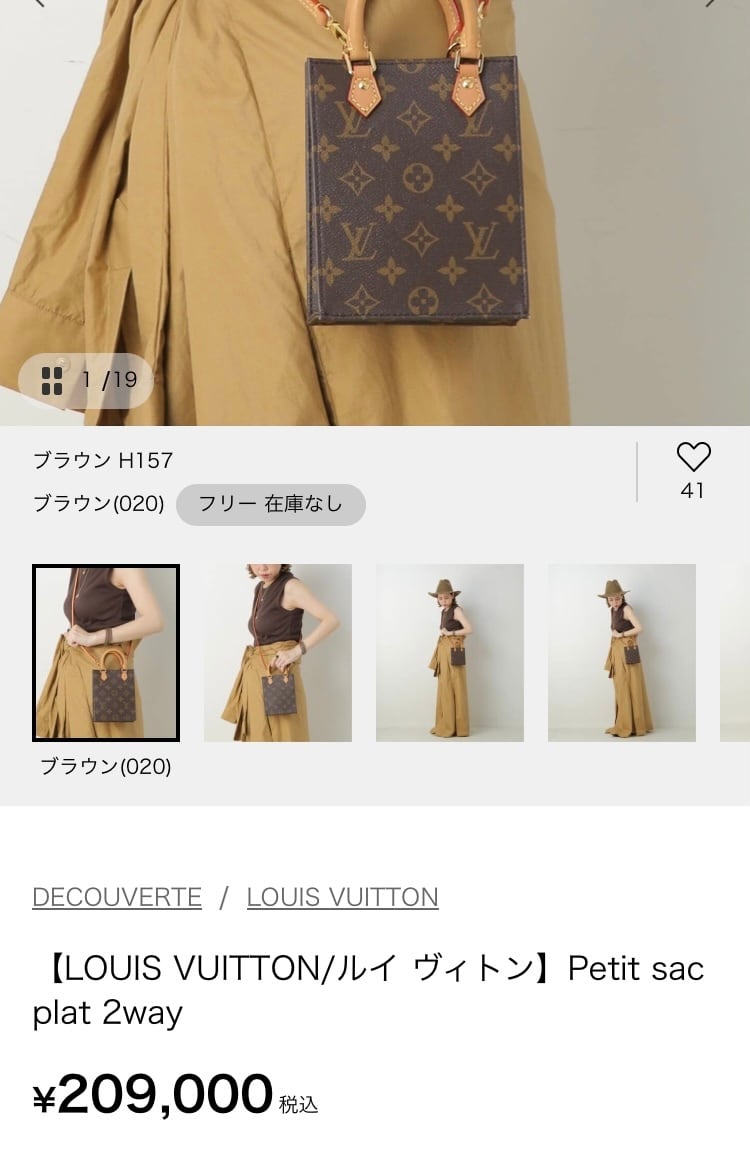View second thumbnail with model holding bag low
Screen dimensions: 750x1164
278,653
